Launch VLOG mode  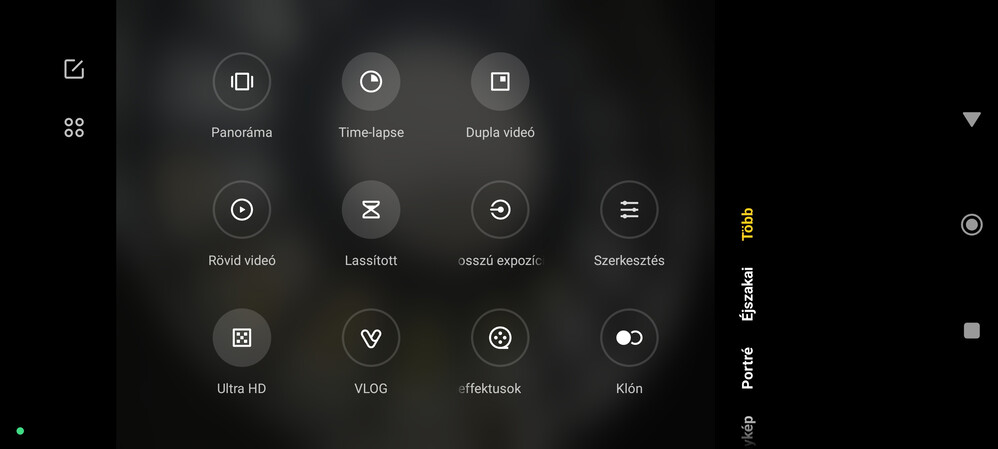pyautogui.click(x=371, y=338)
